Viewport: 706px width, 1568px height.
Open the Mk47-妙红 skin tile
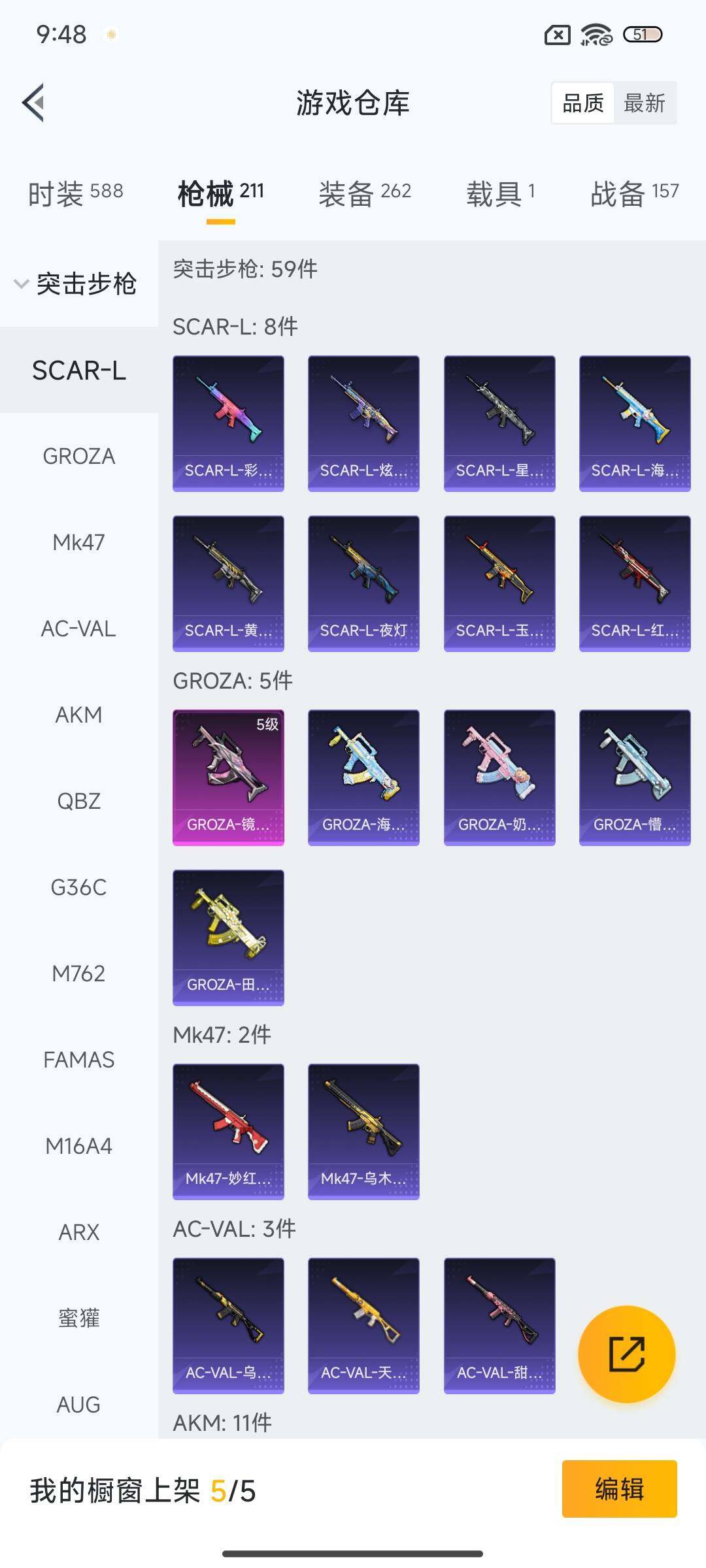pos(228,1131)
